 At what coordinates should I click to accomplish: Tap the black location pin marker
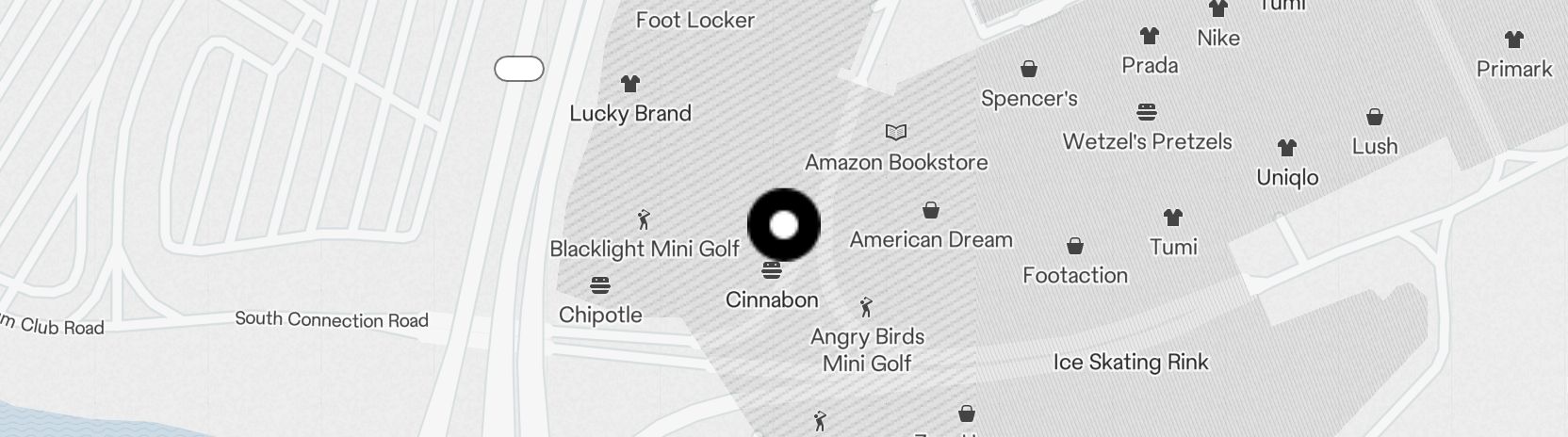click(784, 225)
